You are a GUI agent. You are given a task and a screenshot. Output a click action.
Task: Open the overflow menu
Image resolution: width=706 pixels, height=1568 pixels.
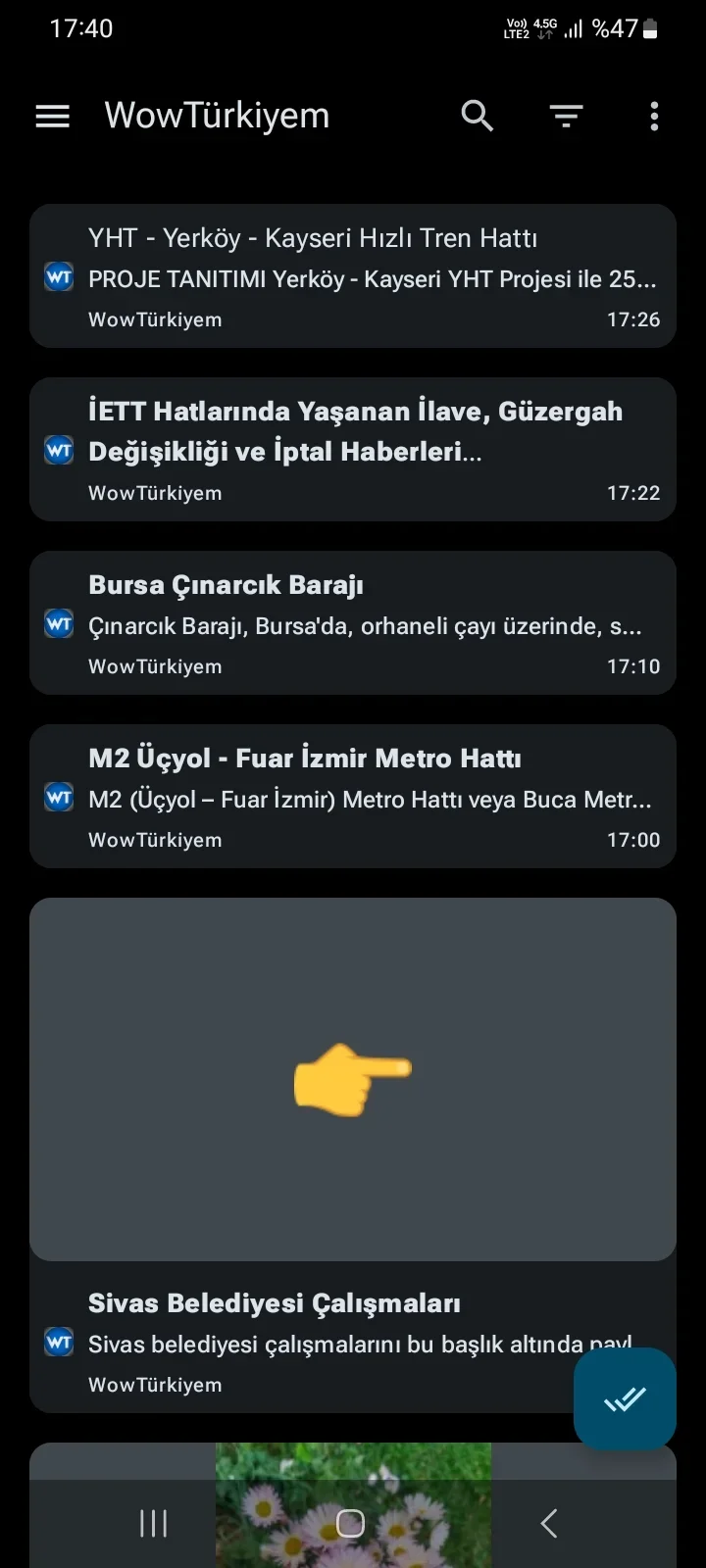tap(654, 117)
